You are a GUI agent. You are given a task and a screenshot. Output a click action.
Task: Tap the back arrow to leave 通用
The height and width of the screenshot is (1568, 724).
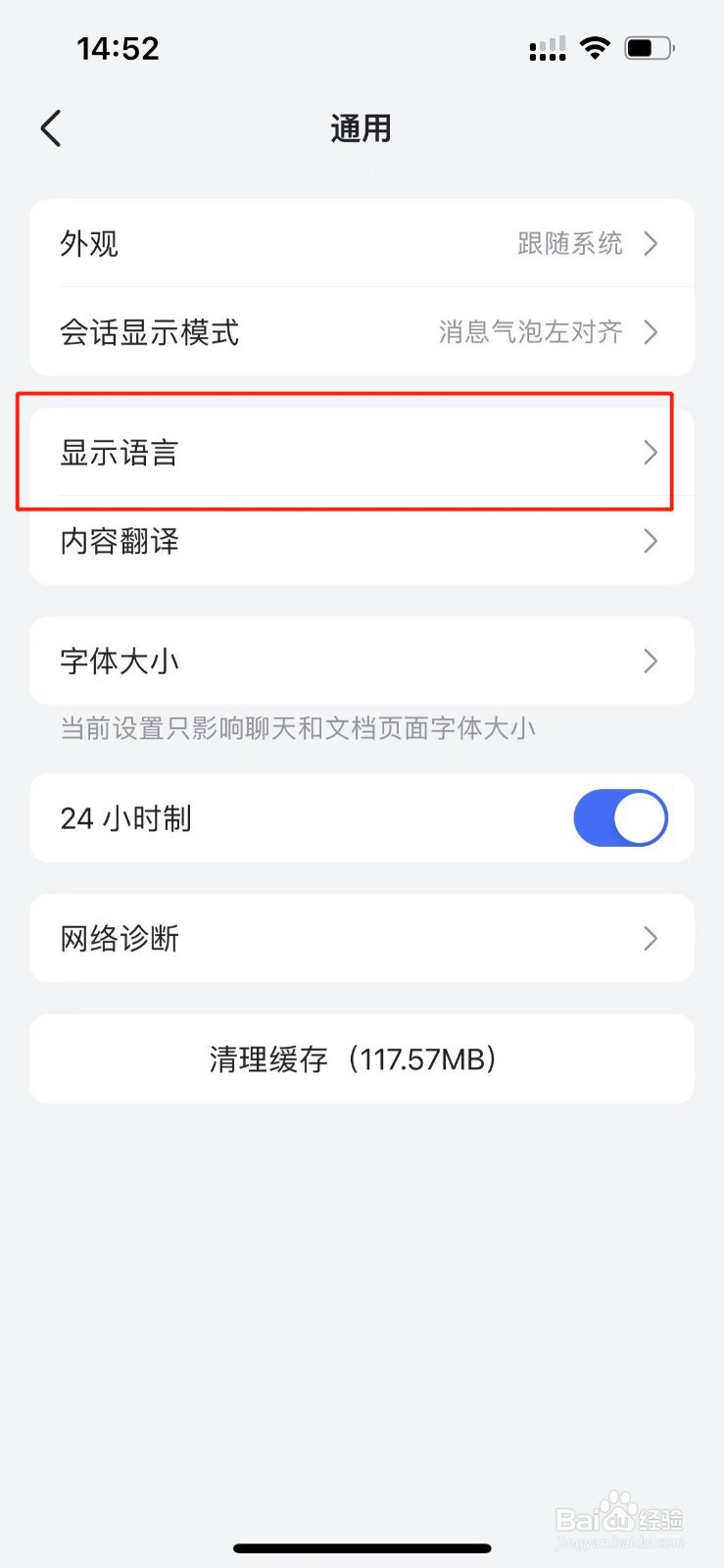[51, 127]
